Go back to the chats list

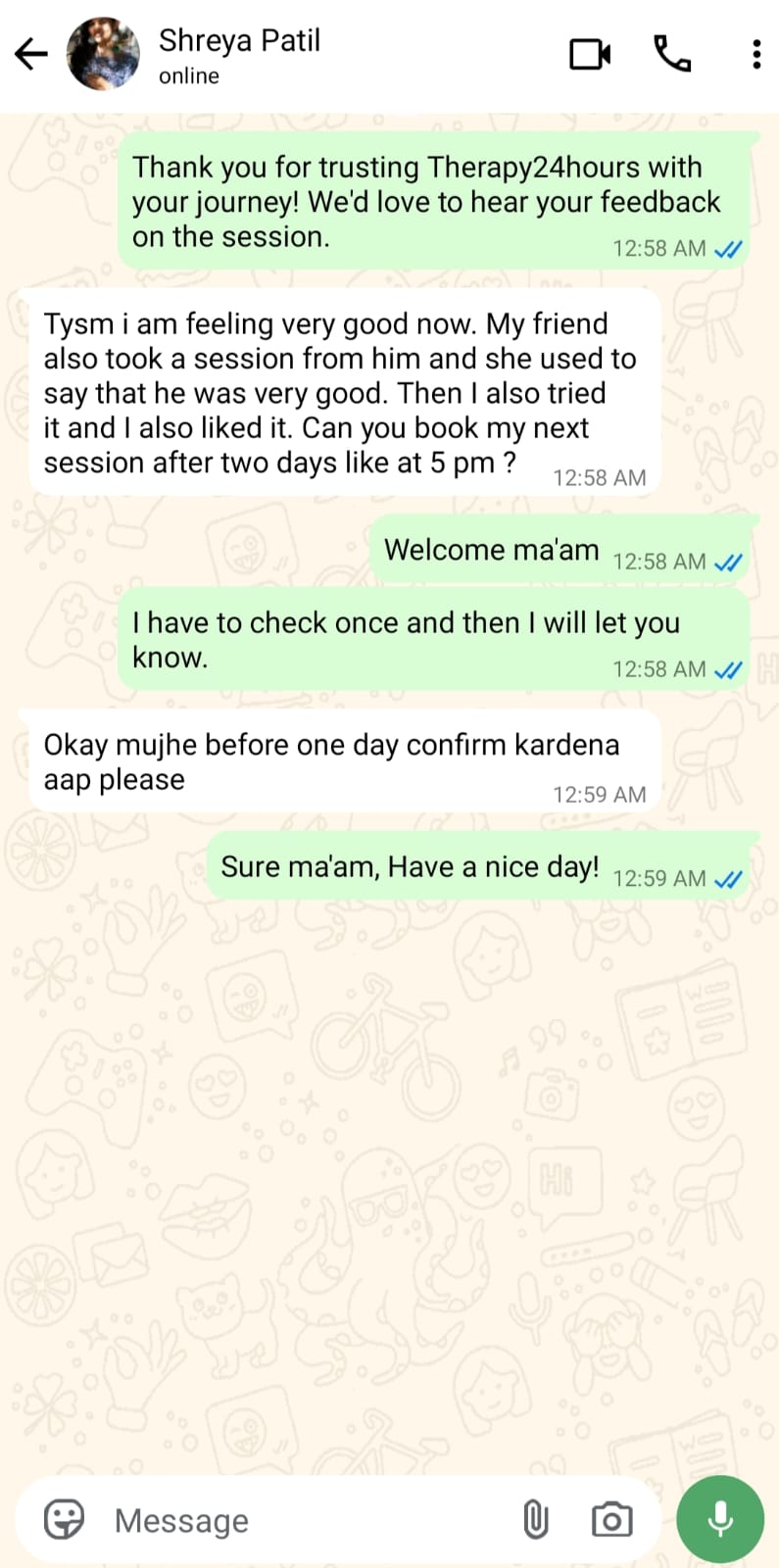click(x=31, y=54)
